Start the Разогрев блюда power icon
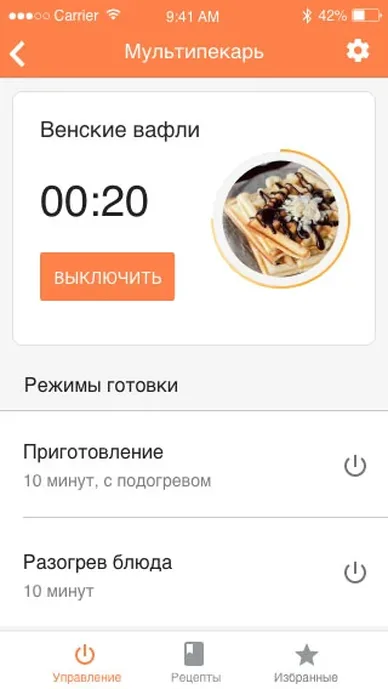The image size is (388, 689). pyautogui.click(x=355, y=573)
